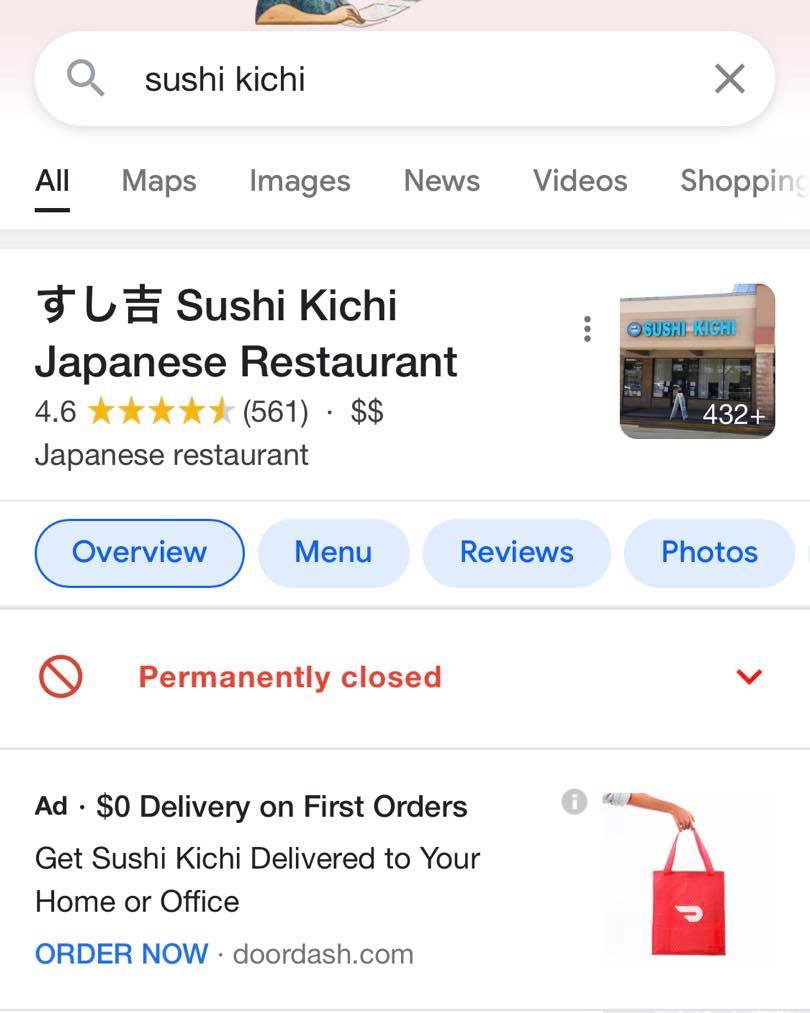Select the Overview chip
Viewport: 810px width, 1013px height.
[139, 552]
